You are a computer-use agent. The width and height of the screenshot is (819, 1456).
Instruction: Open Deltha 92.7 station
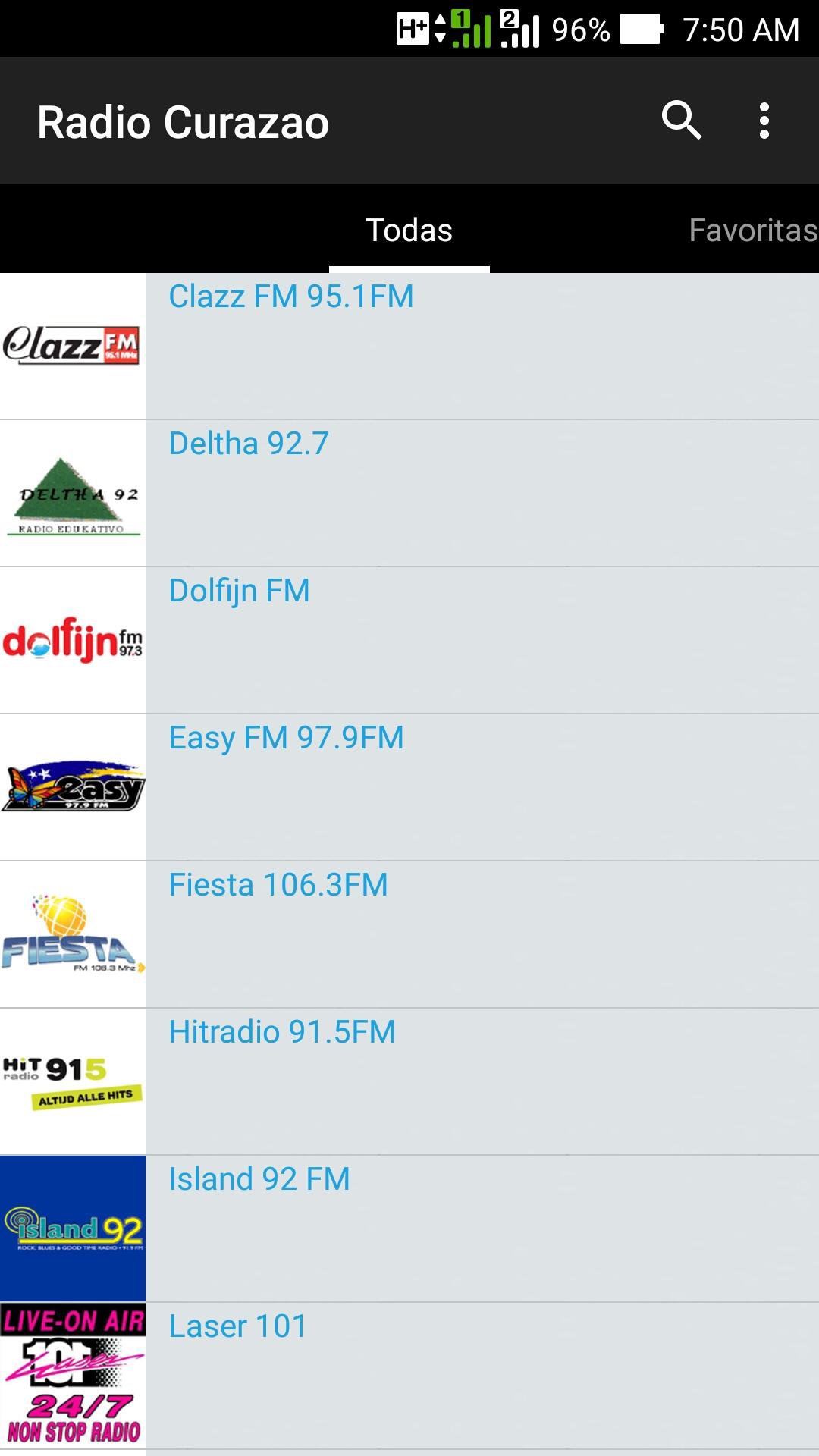pyautogui.click(x=409, y=493)
